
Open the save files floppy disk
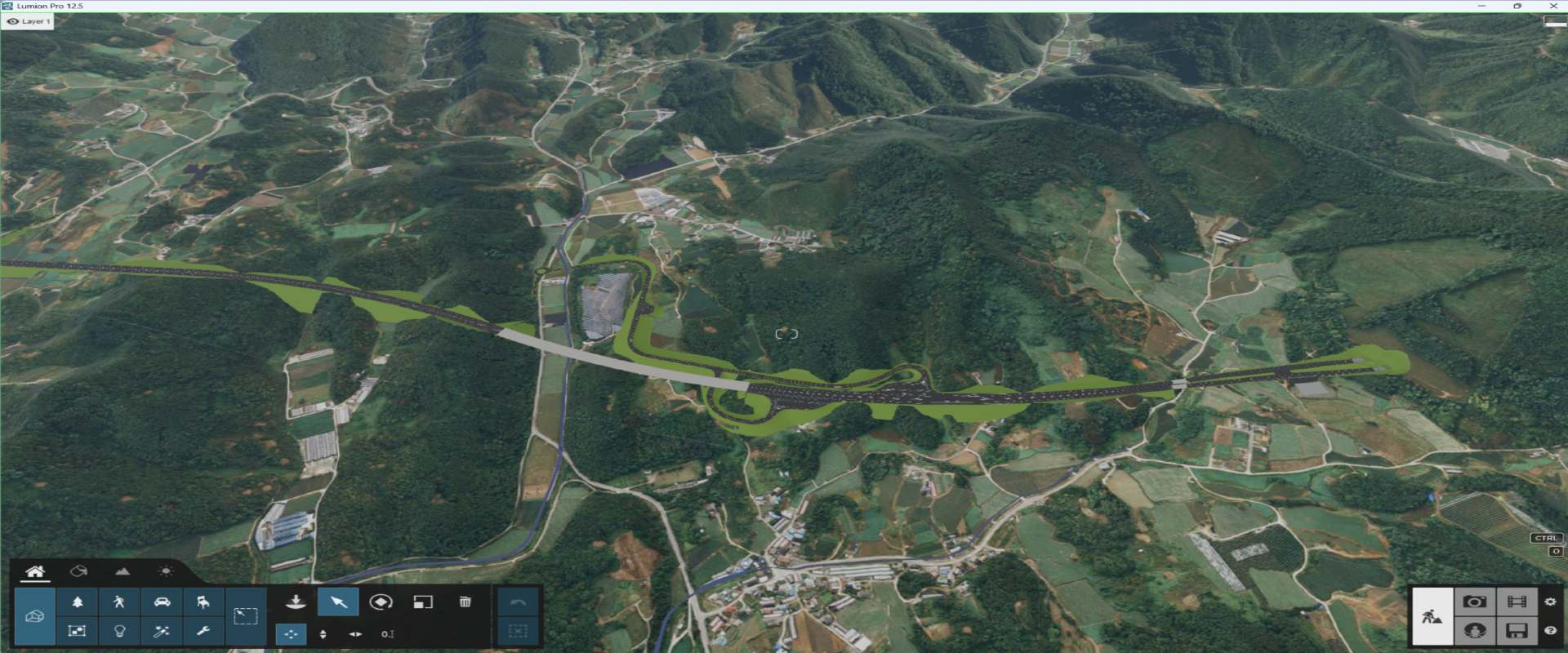click(x=1517, y=631)
